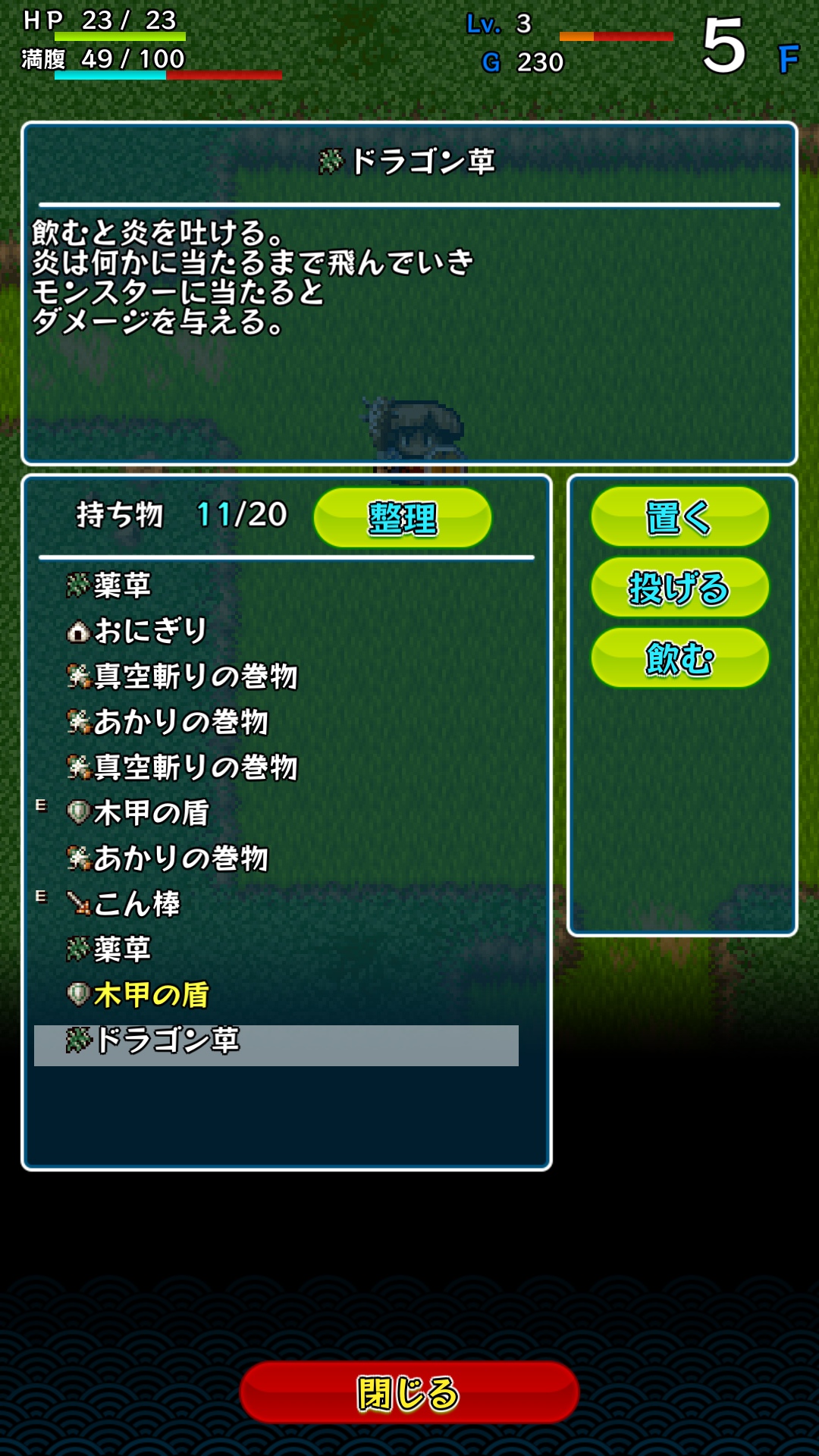The image size is (819, 1456).
Task: Select the おにぎり item
Action: click(152, 630)
